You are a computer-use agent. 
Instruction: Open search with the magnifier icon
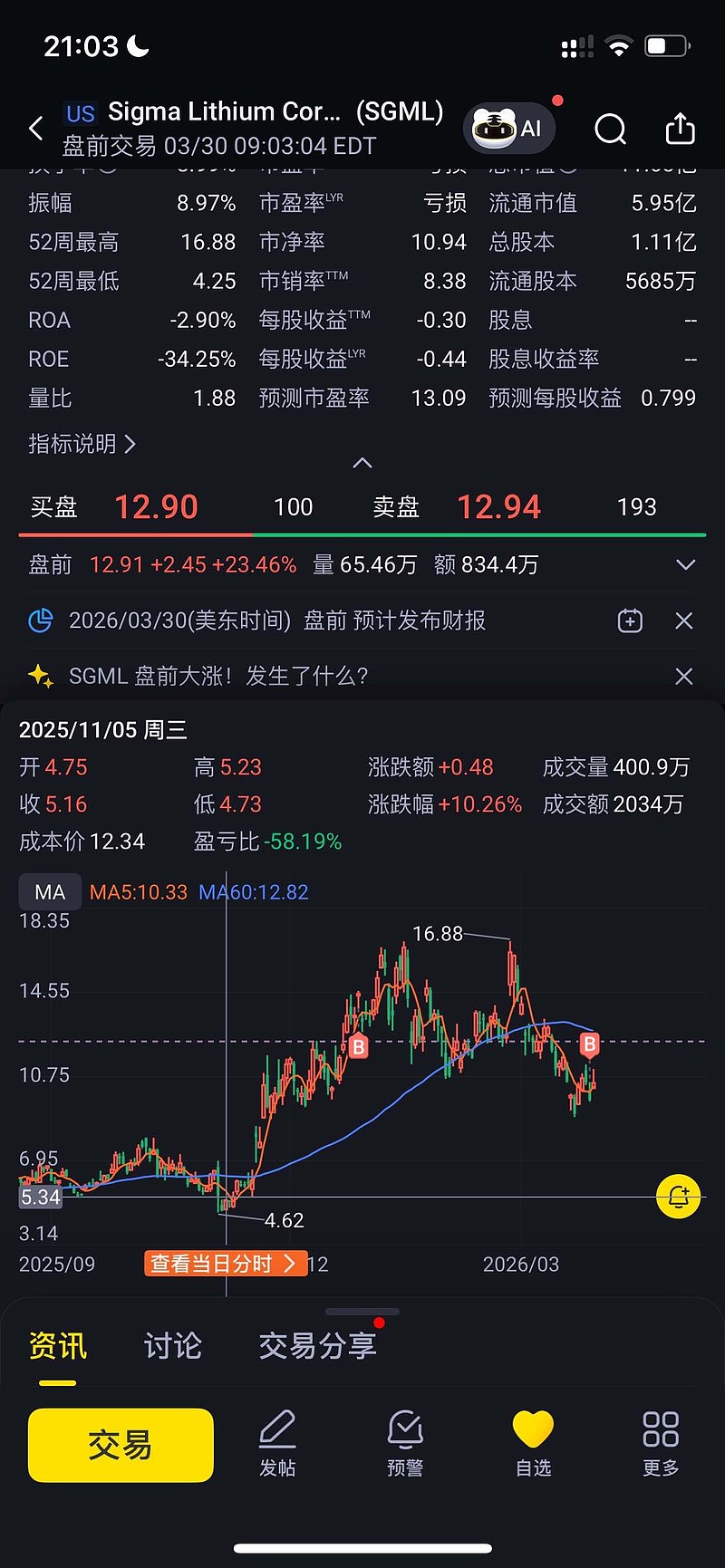pyautogui.click(x=610, y=130)
